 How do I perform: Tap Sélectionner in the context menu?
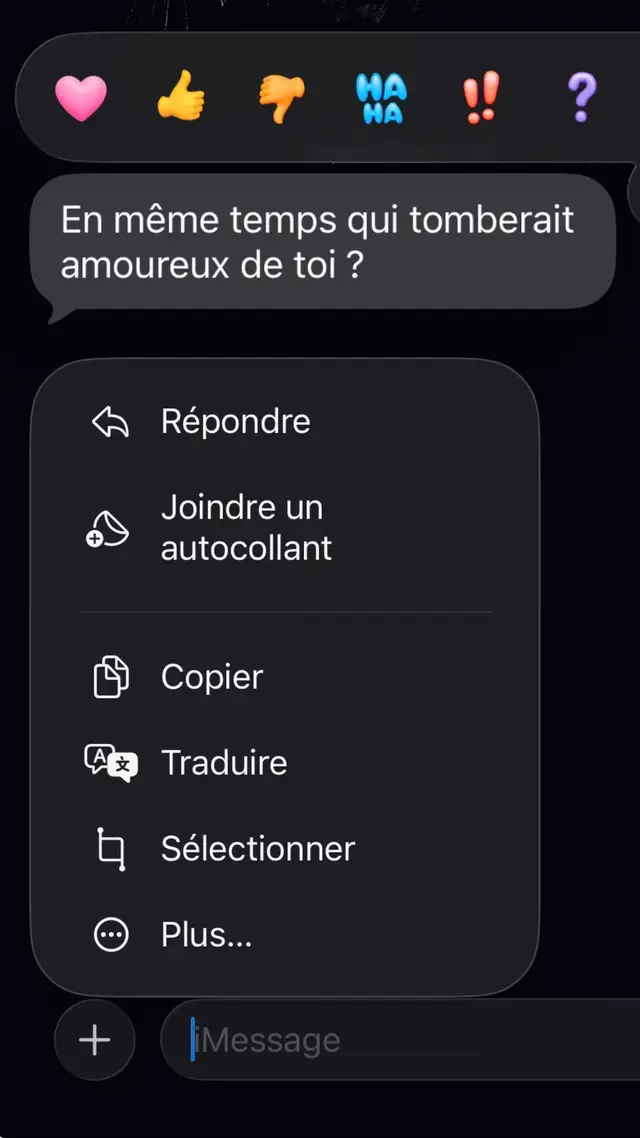tap(284, 848)
